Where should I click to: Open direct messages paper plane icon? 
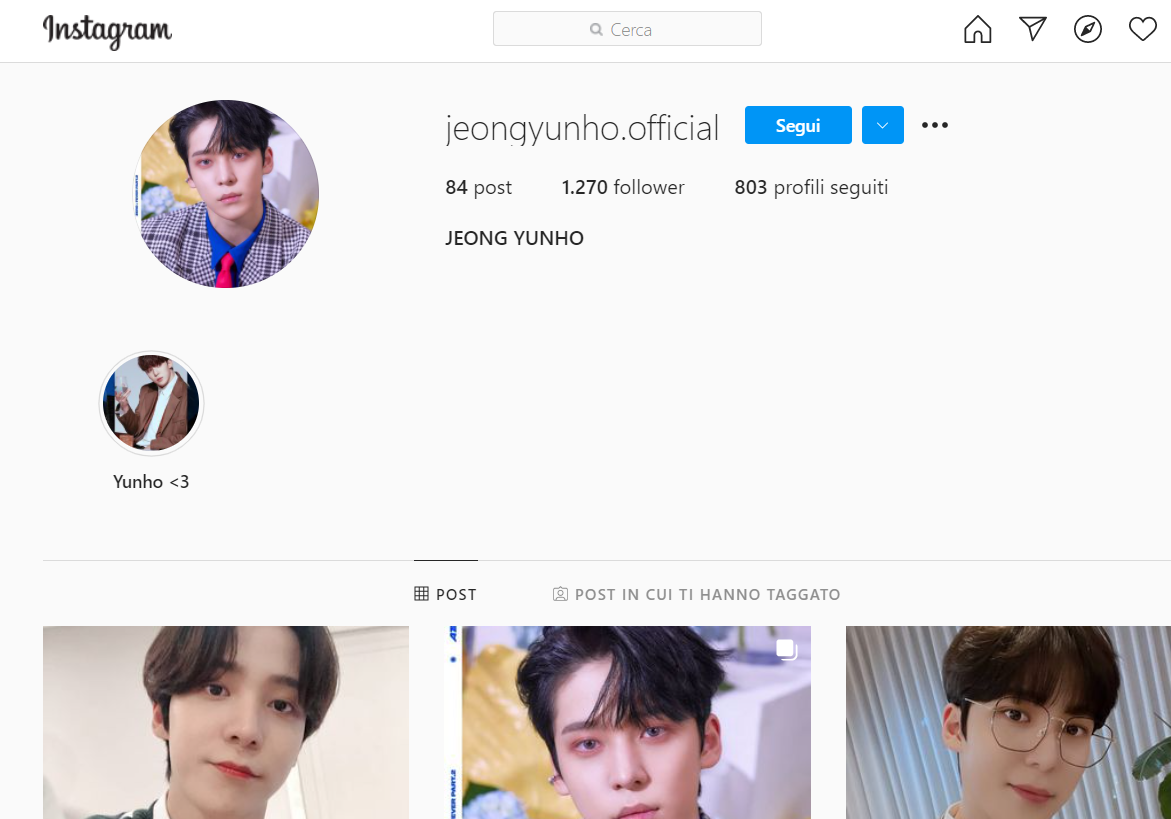1032,30
